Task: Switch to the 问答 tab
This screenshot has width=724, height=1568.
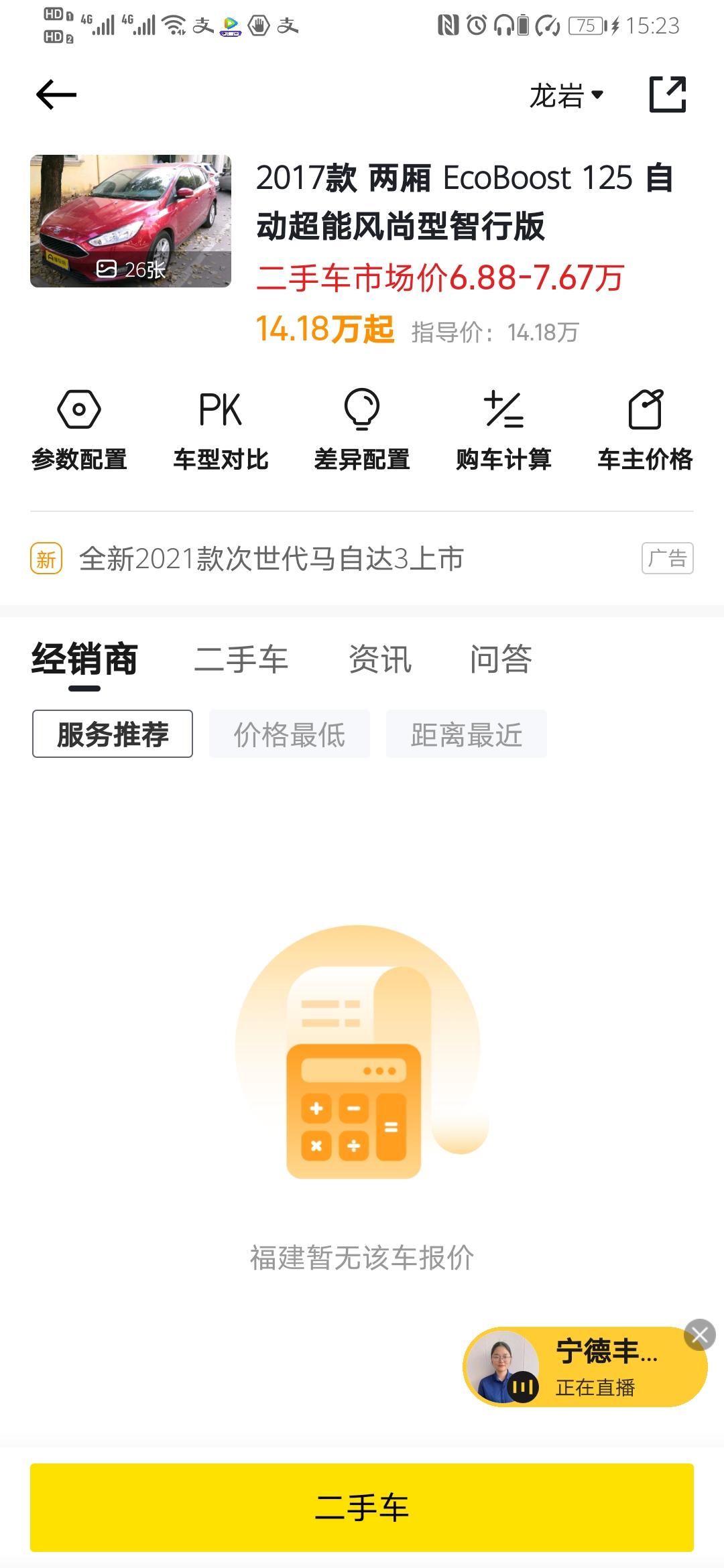Action: coord(501,659)
